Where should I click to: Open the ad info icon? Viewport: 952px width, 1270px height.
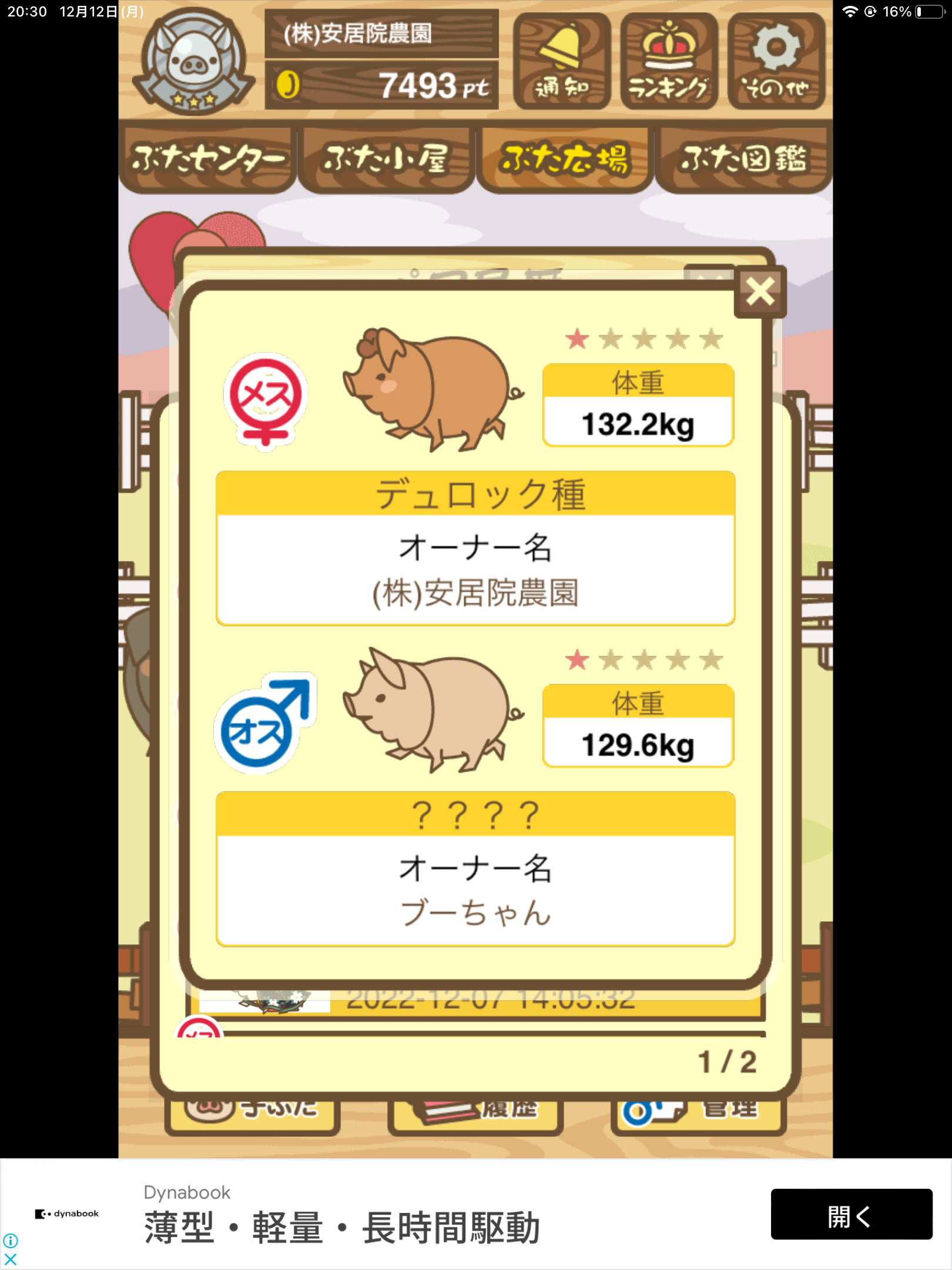tap(10, 1241)
